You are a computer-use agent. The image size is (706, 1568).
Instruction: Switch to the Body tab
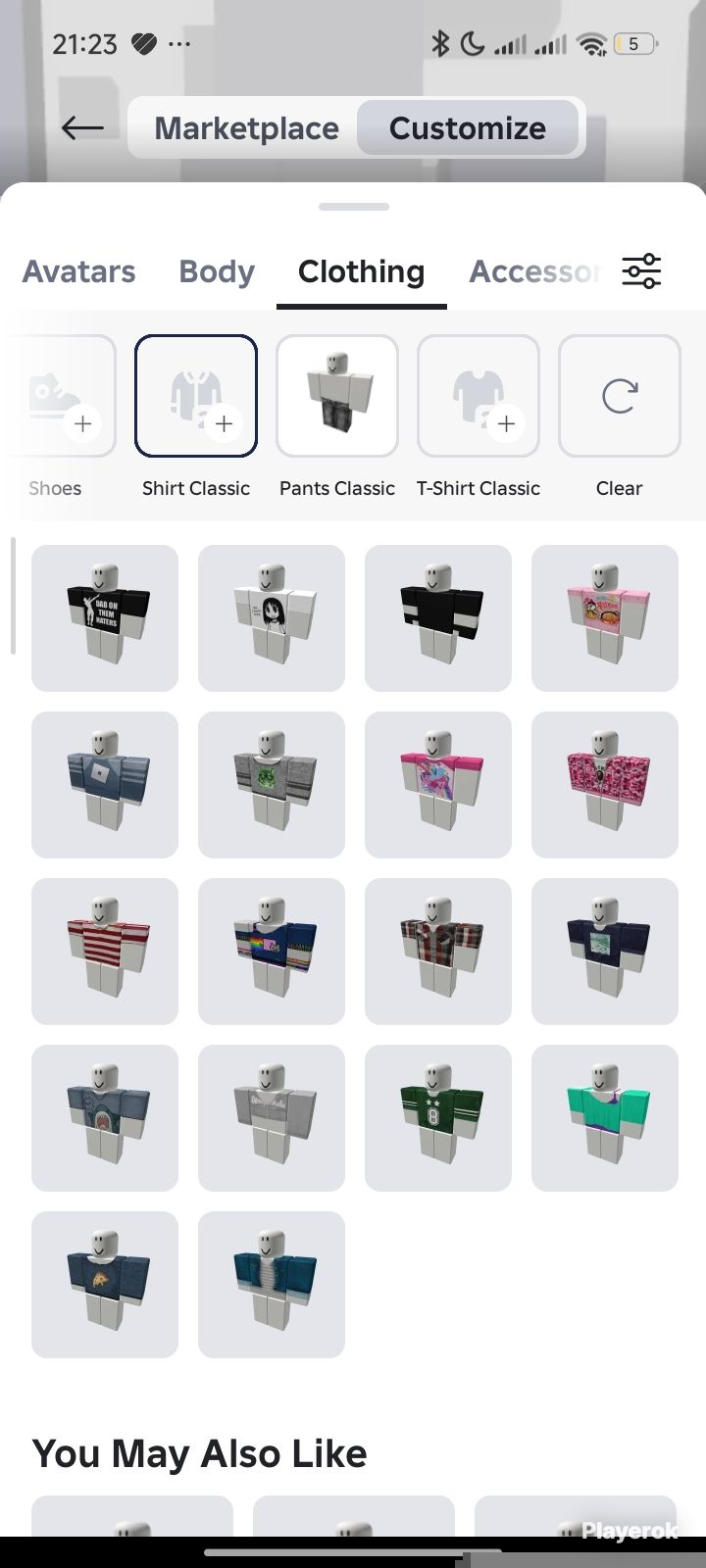[217, 271]
